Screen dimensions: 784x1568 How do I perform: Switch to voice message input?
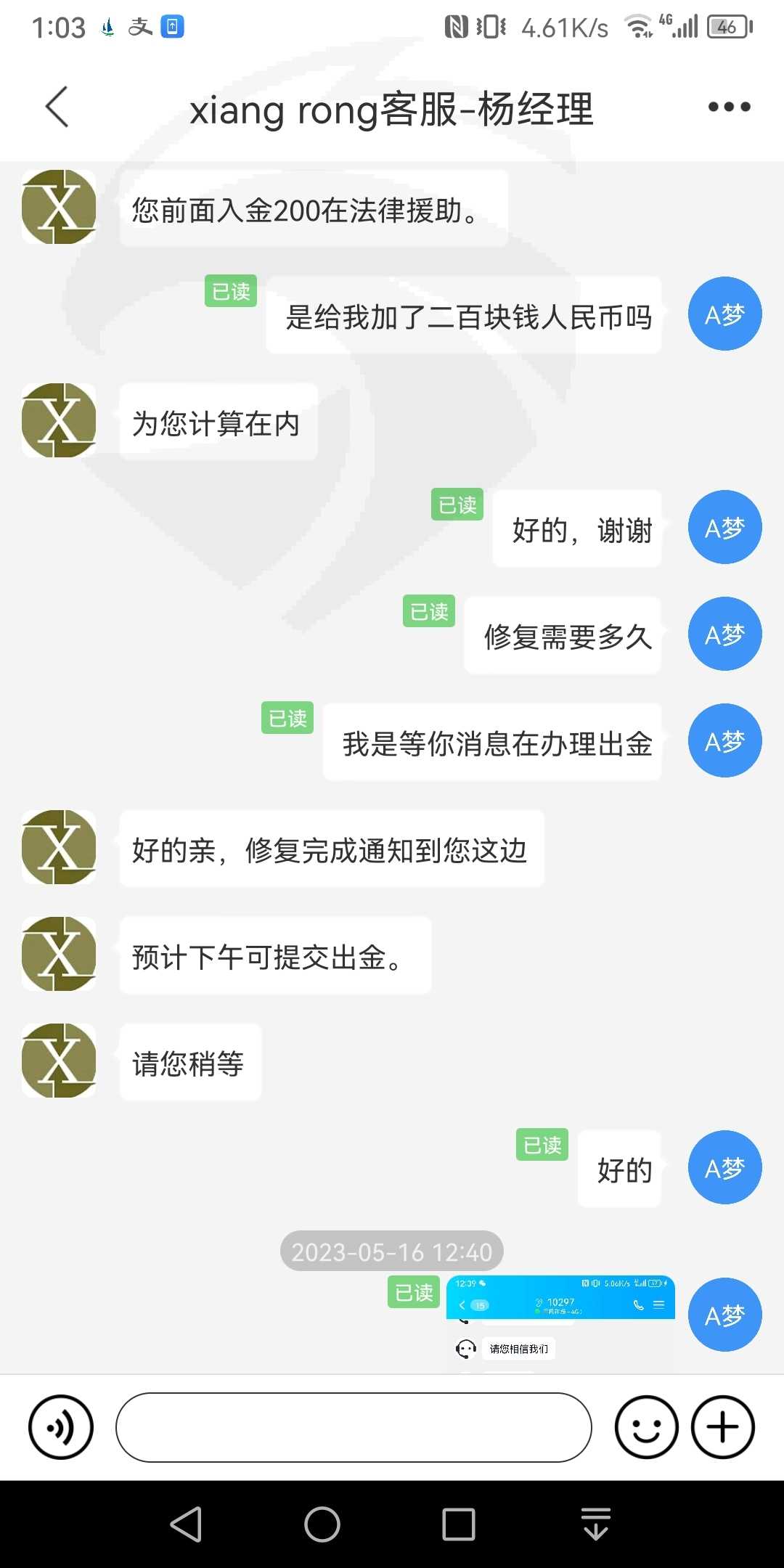tap(61, 1427)
